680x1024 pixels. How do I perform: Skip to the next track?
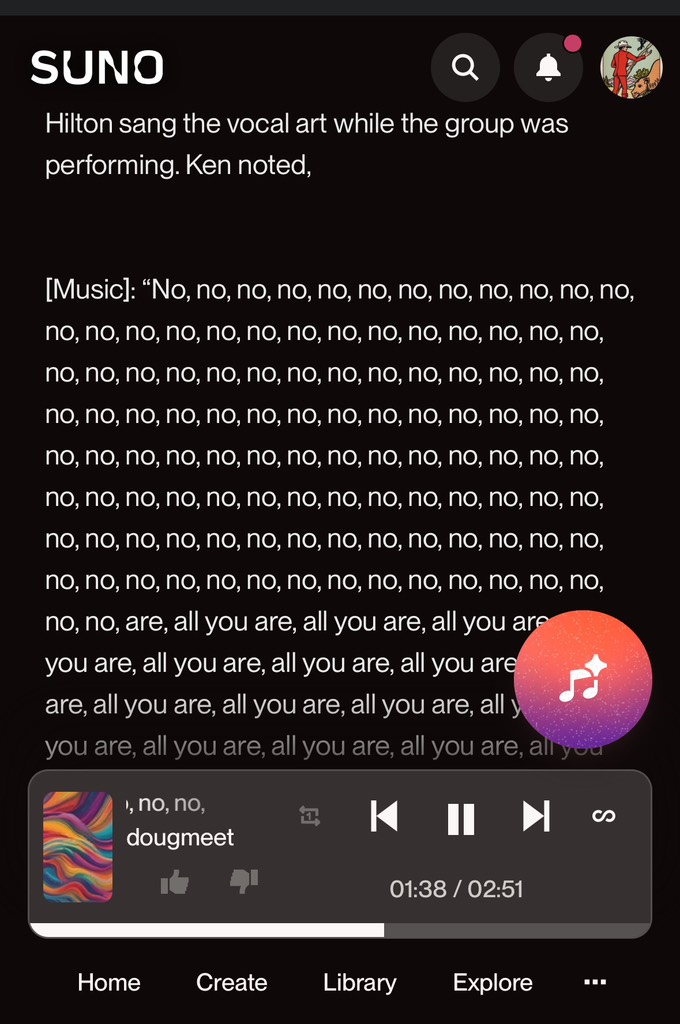click(537, 816)
